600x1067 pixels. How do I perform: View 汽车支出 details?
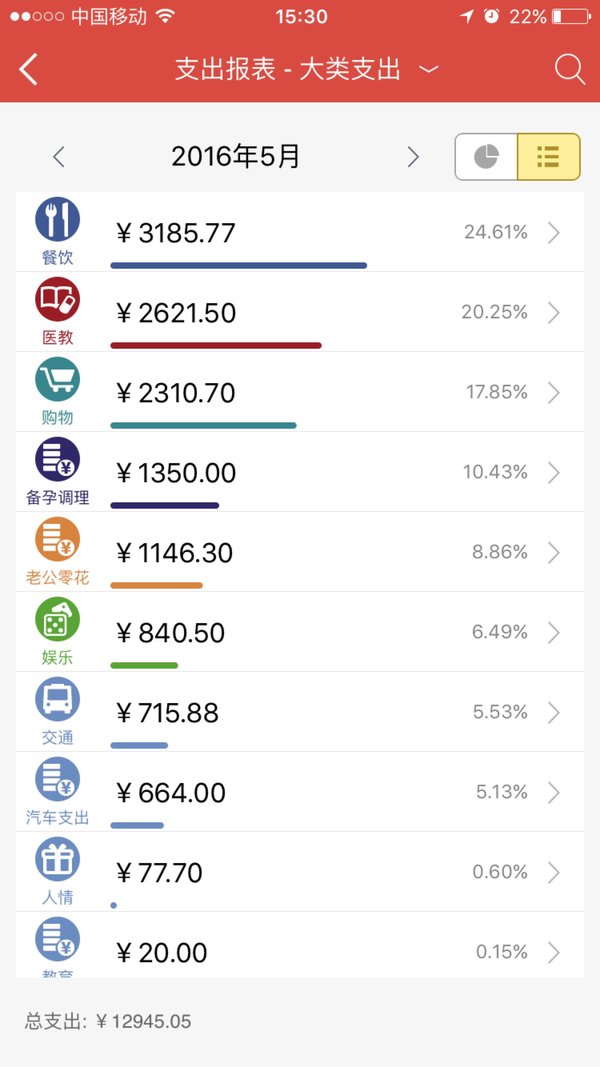pyautogui.click(x=300, y=791)
